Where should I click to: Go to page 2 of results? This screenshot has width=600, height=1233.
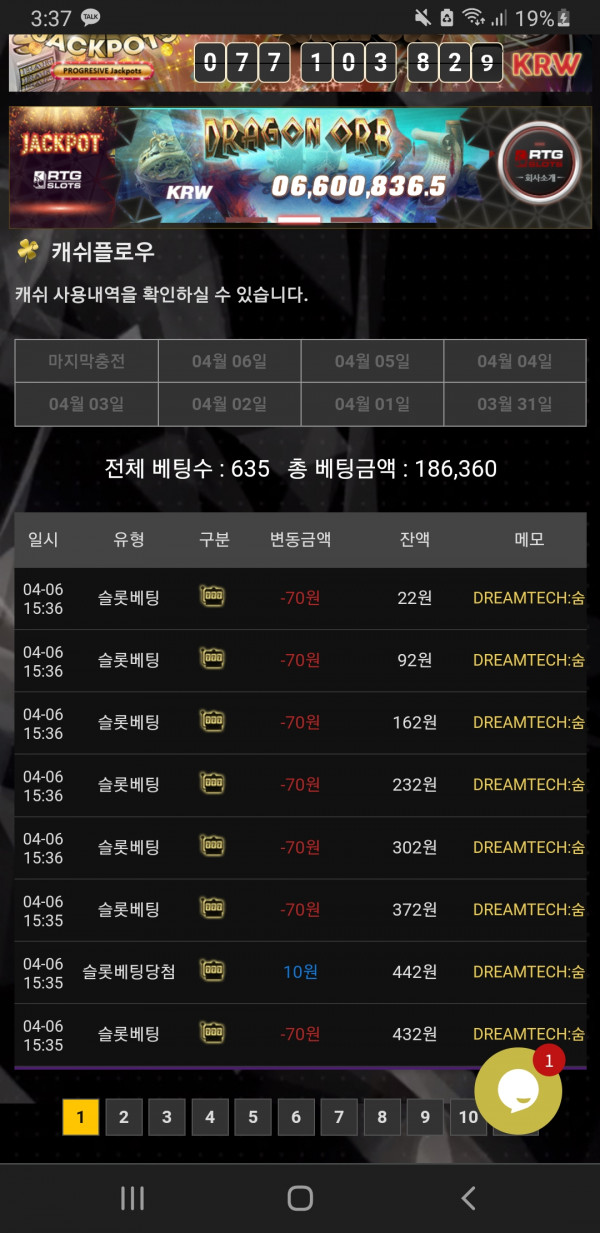tap(124, 1117)
